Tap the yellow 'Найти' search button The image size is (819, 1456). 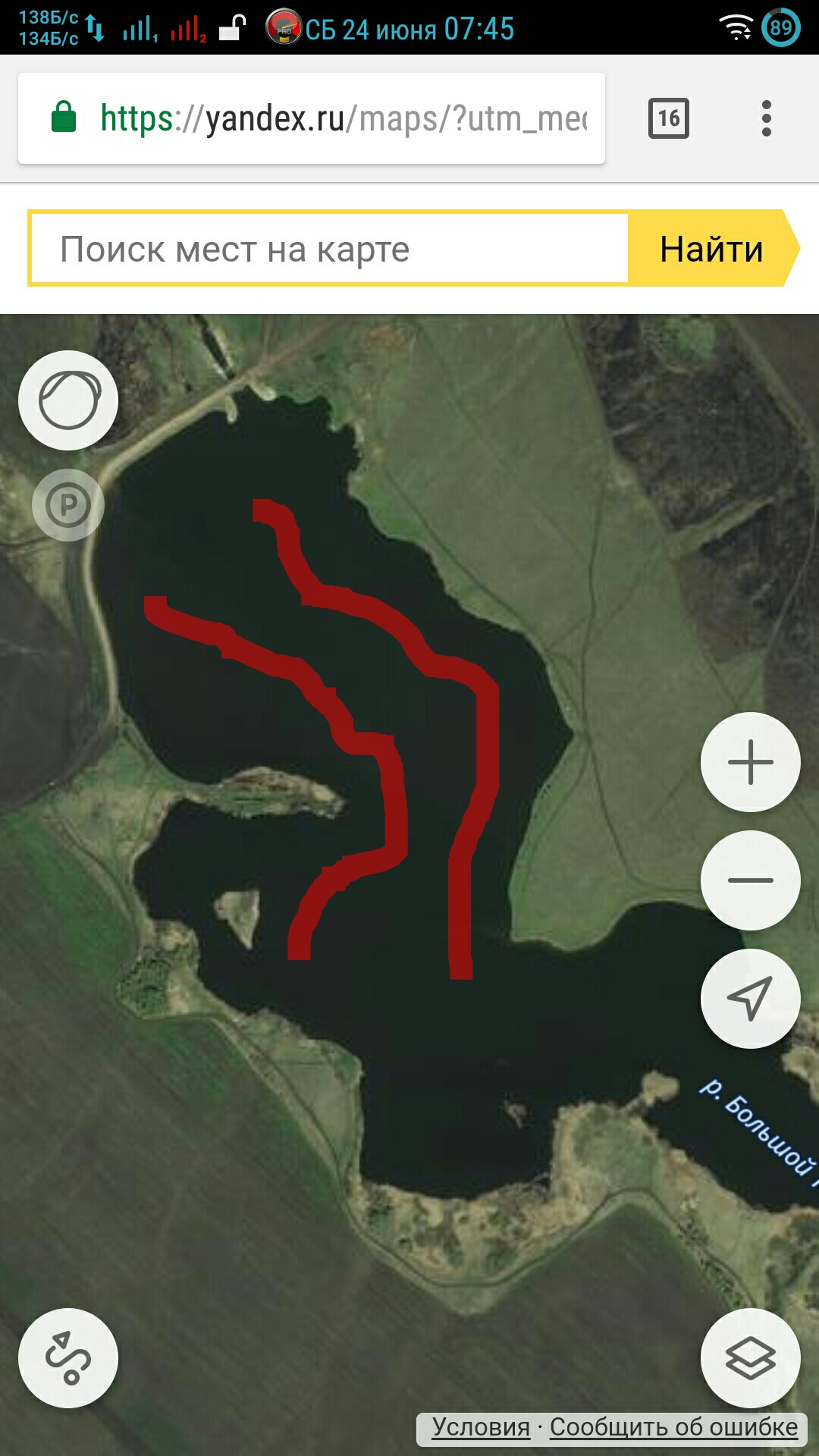[711, 249]
